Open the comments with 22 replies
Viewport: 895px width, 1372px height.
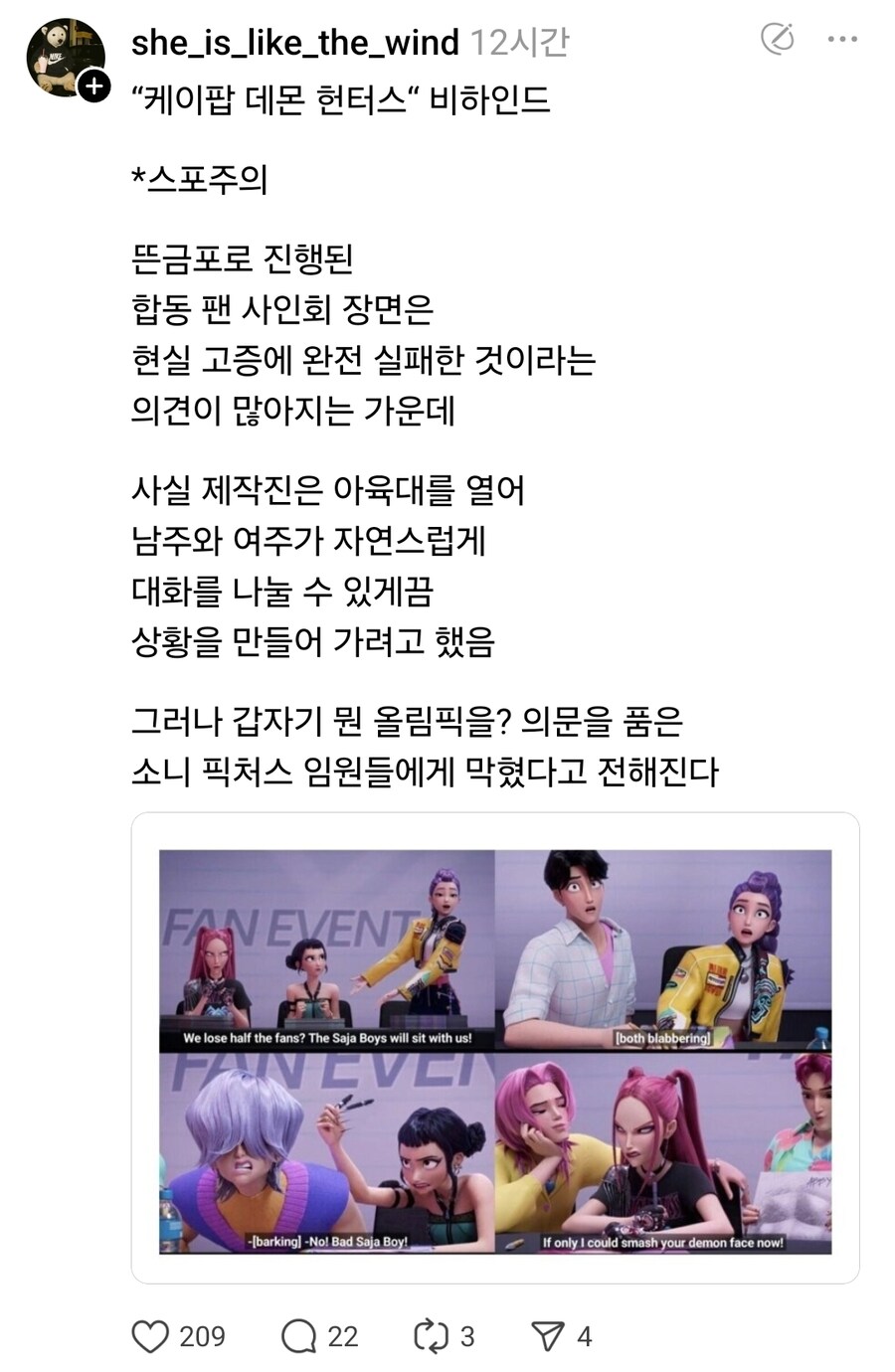click(x=298, y=1336)
